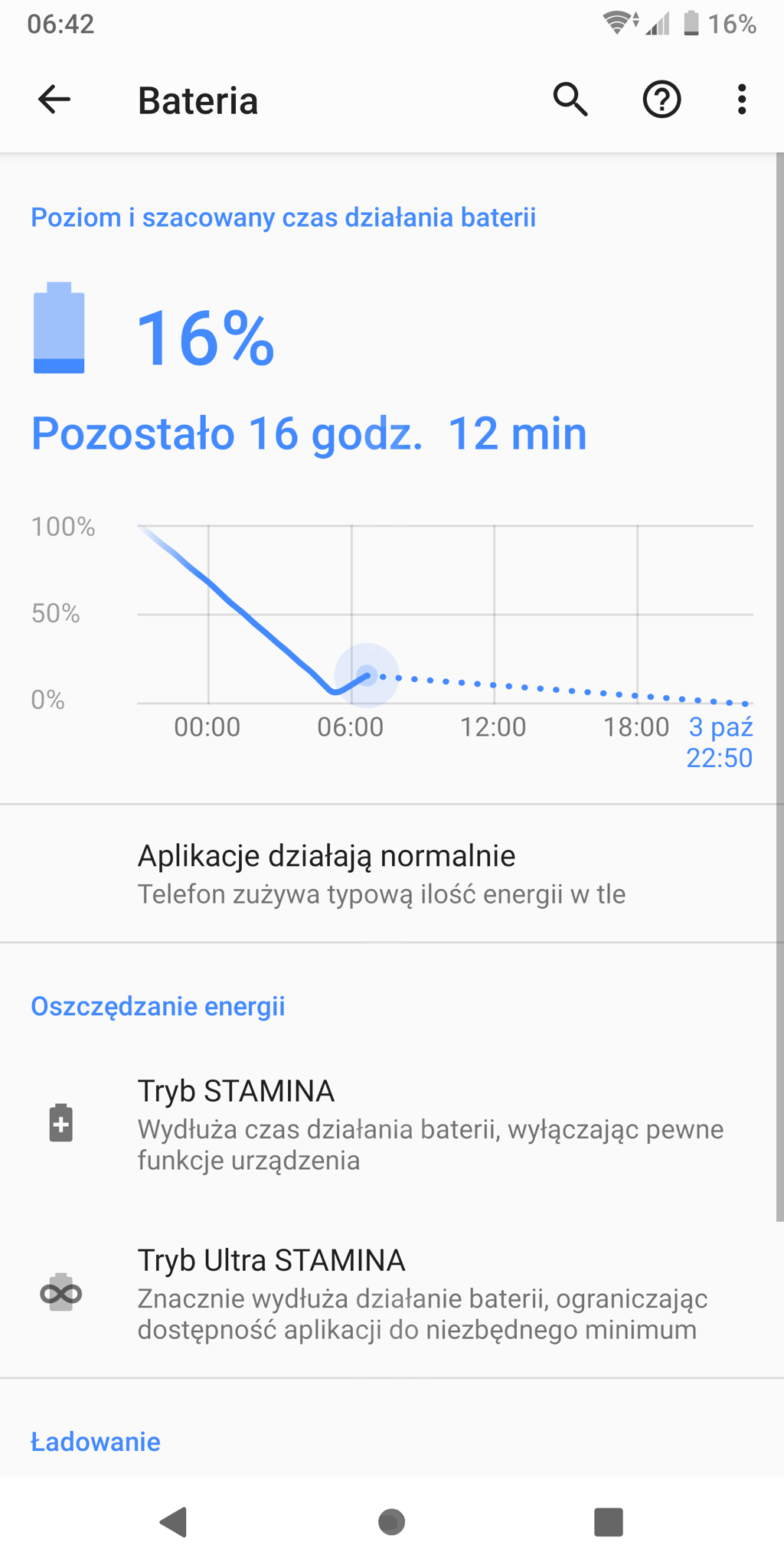The image size is (784, 1568).
Task: Open the help question mark icon
Action: 661,100
